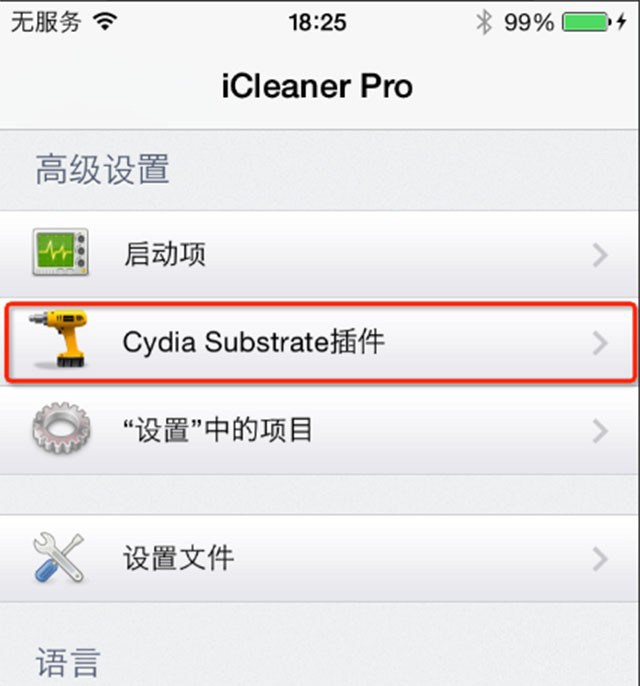
Task: Open Cydia Substrate插件 settings
Action: 320,343
